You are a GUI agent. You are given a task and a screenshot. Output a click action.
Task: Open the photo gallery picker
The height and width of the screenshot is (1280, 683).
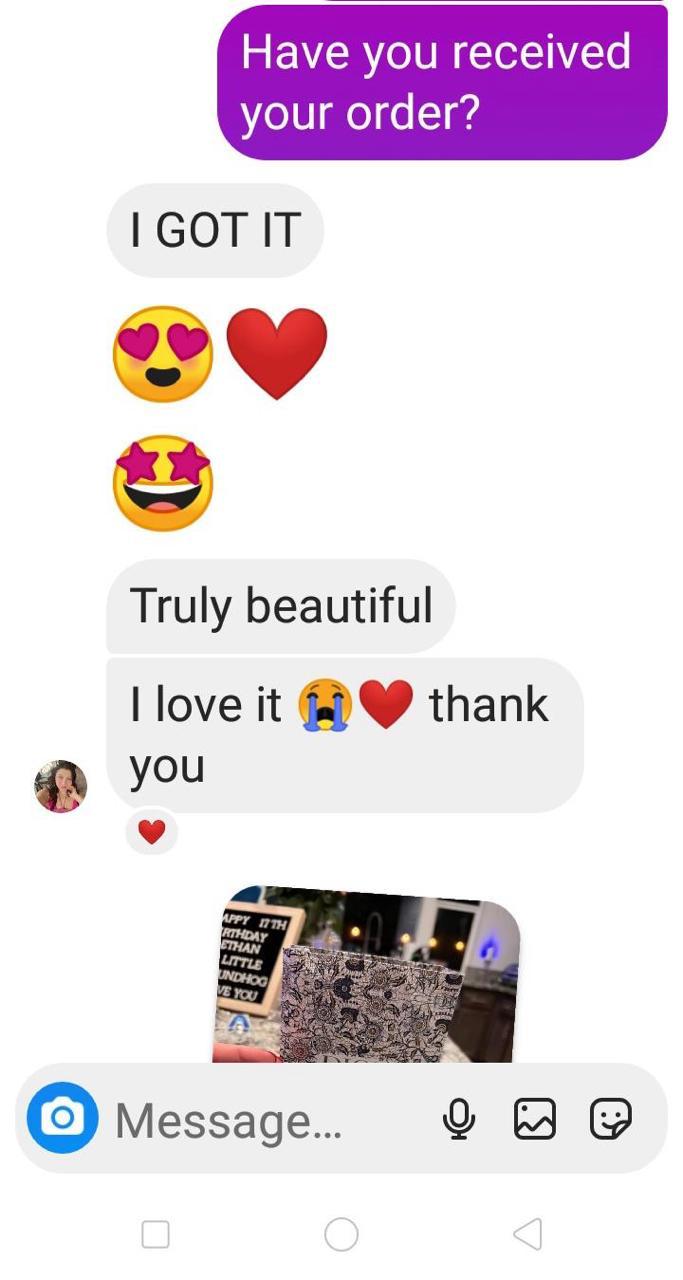pyautogui.click(x=534, y=1119)
